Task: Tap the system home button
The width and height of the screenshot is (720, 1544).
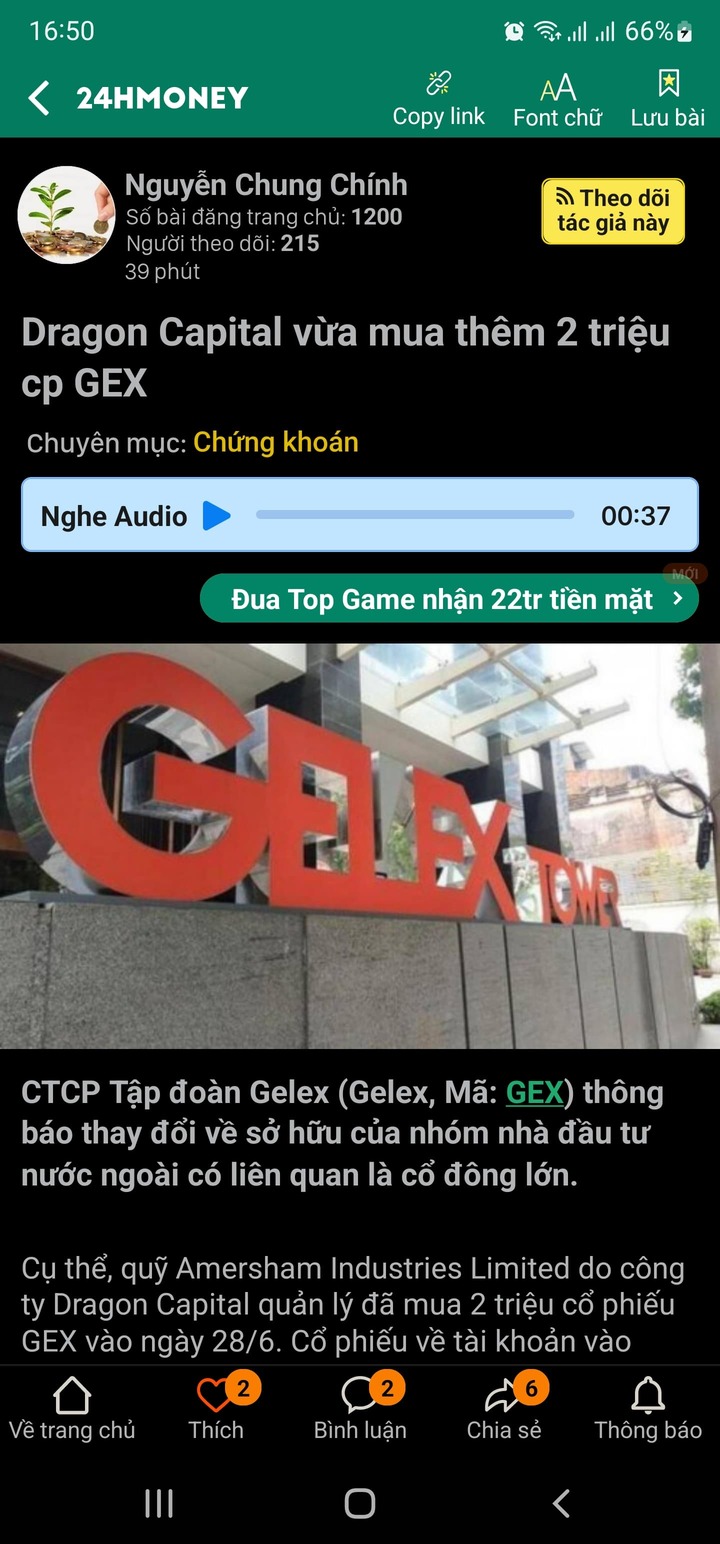Action: pyautogui.click(x=360, y=1503)
